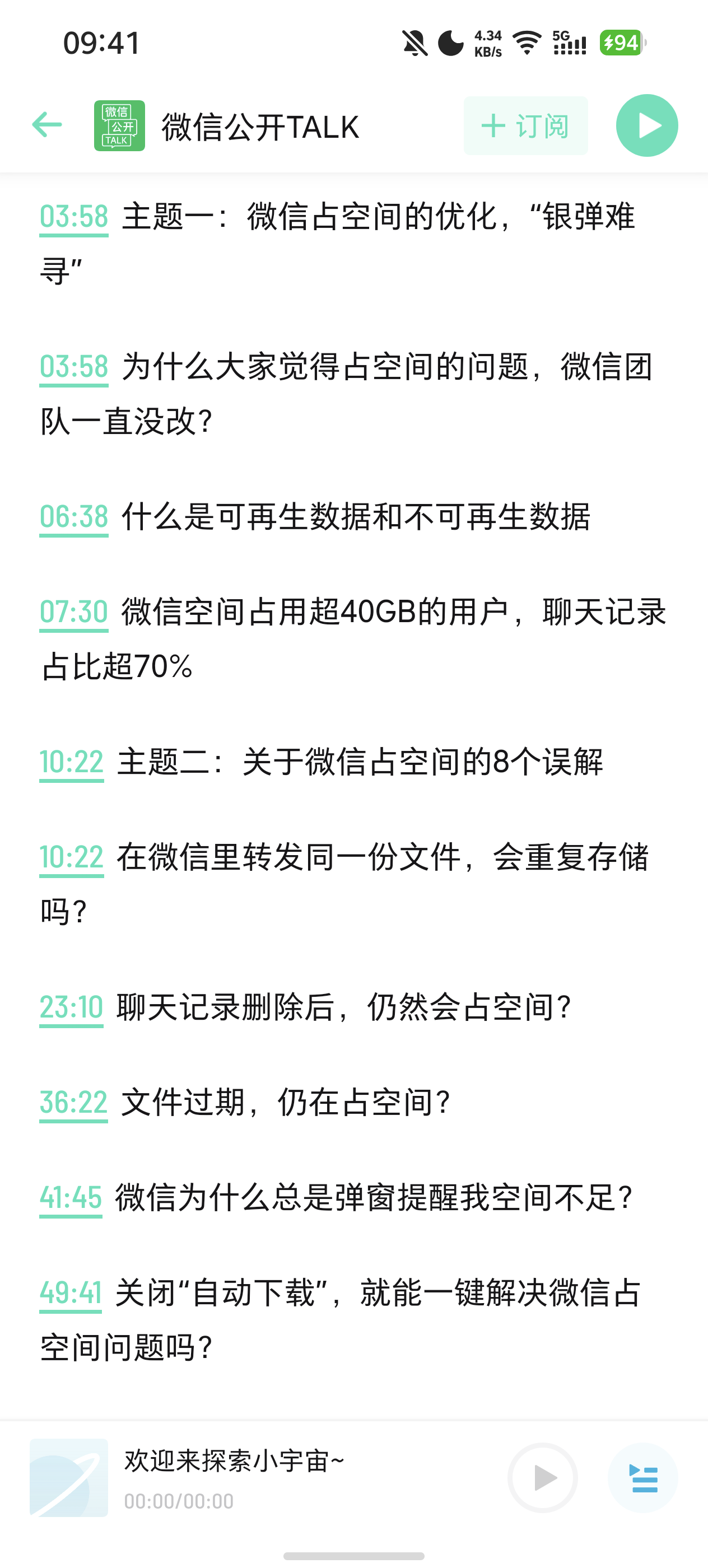
Task: Play the episode with the green header button
Action: (646, 125)
